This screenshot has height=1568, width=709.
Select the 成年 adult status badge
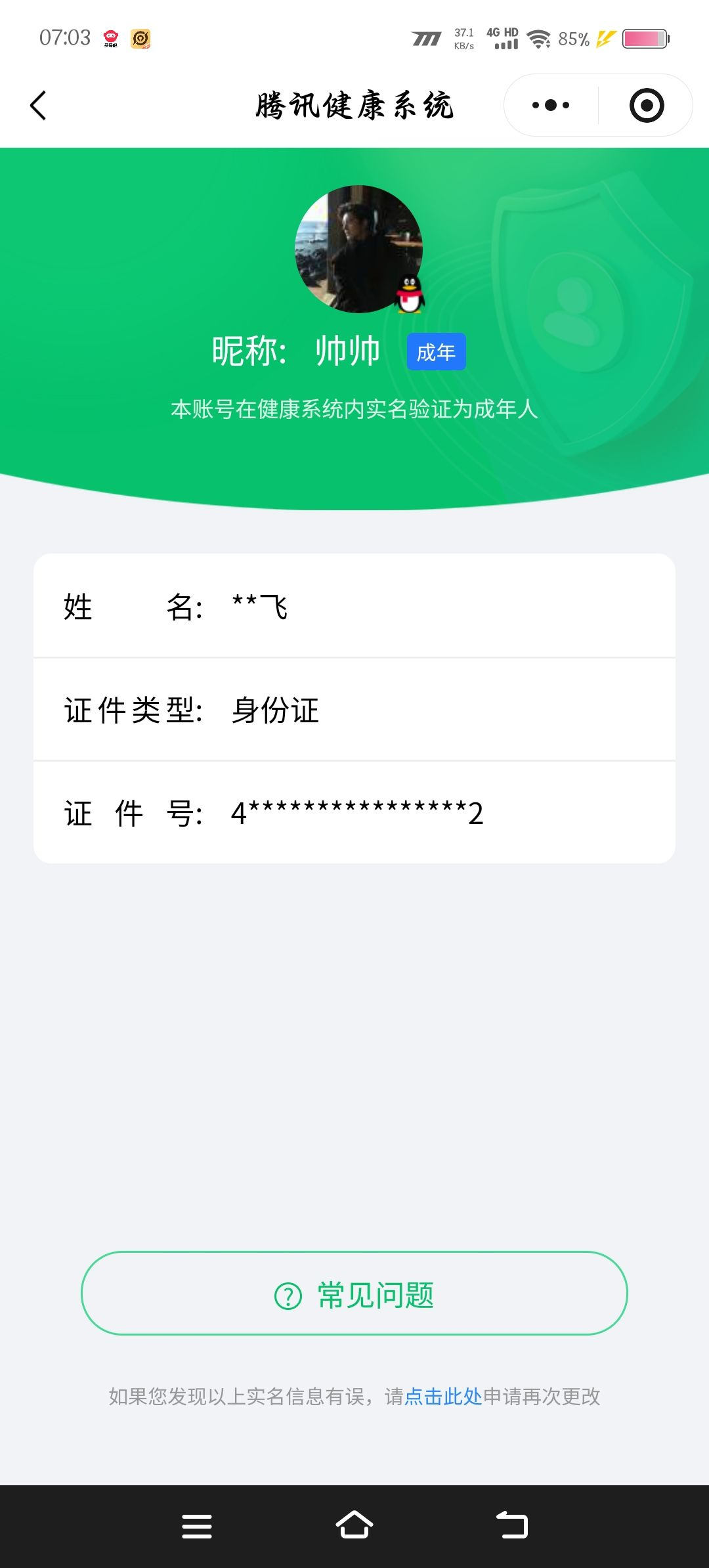[435, 352]
